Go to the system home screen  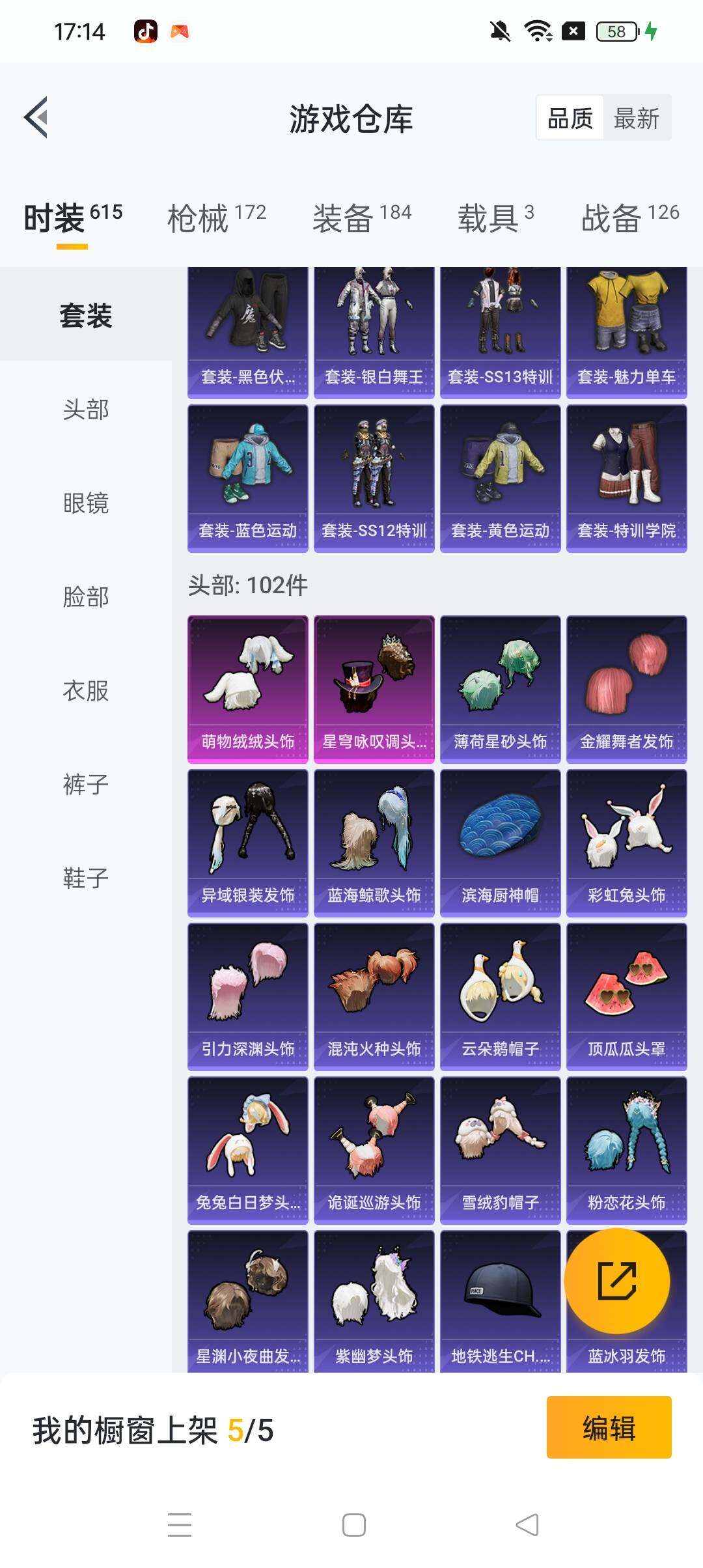click(353, 1525)
